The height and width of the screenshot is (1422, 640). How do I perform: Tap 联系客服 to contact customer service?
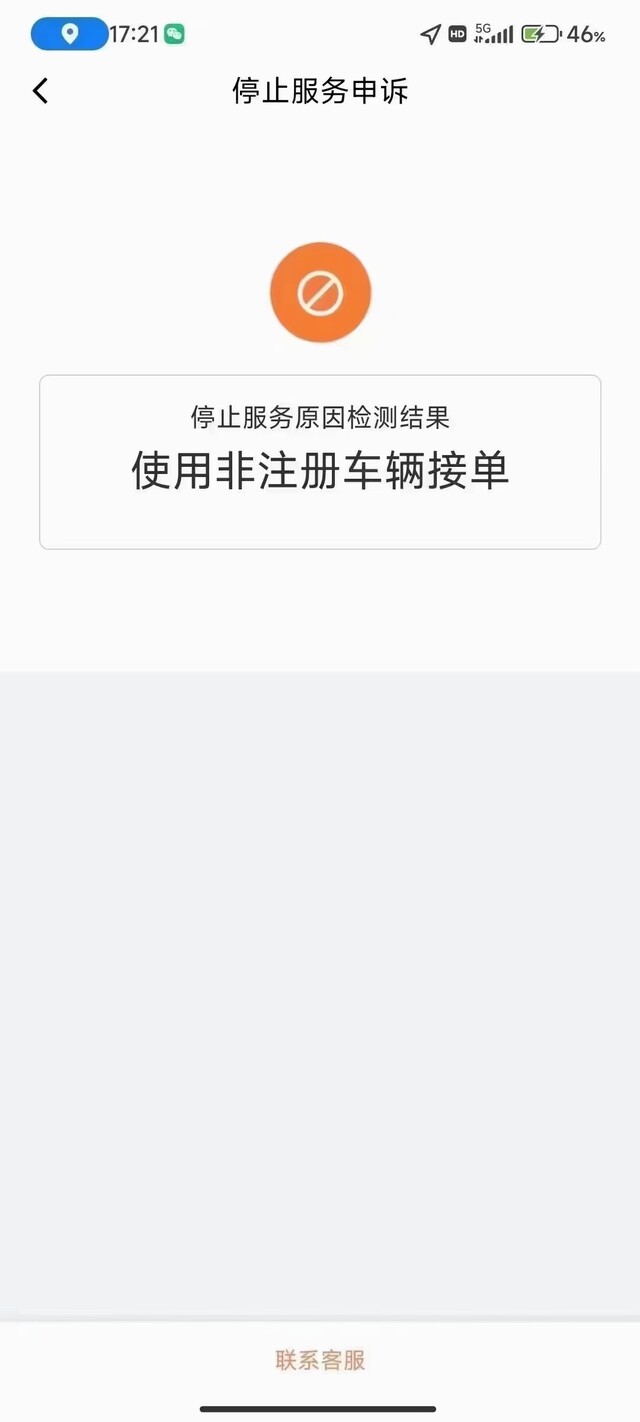[320, 1360]
